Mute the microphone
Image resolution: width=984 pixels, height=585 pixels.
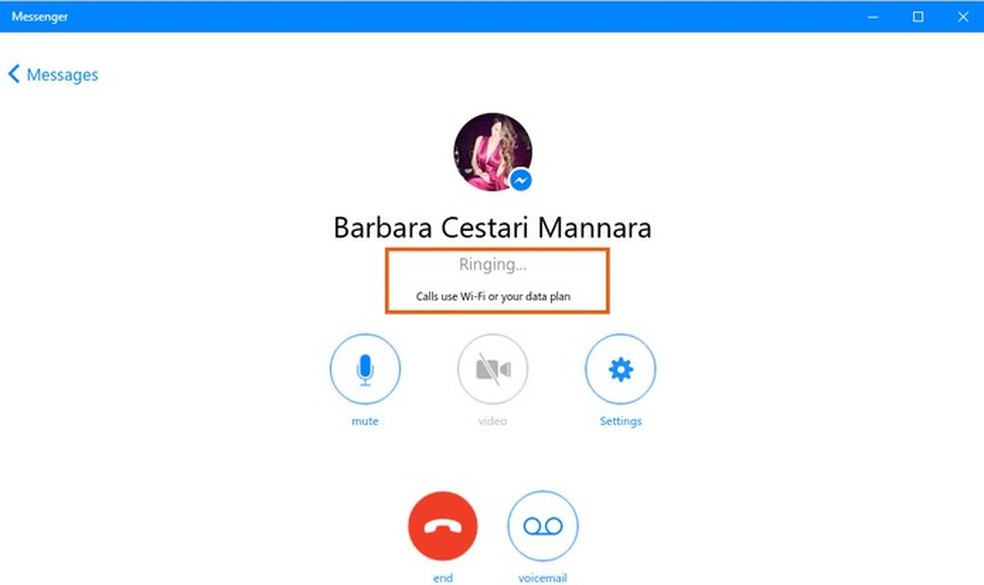(365, 369)
